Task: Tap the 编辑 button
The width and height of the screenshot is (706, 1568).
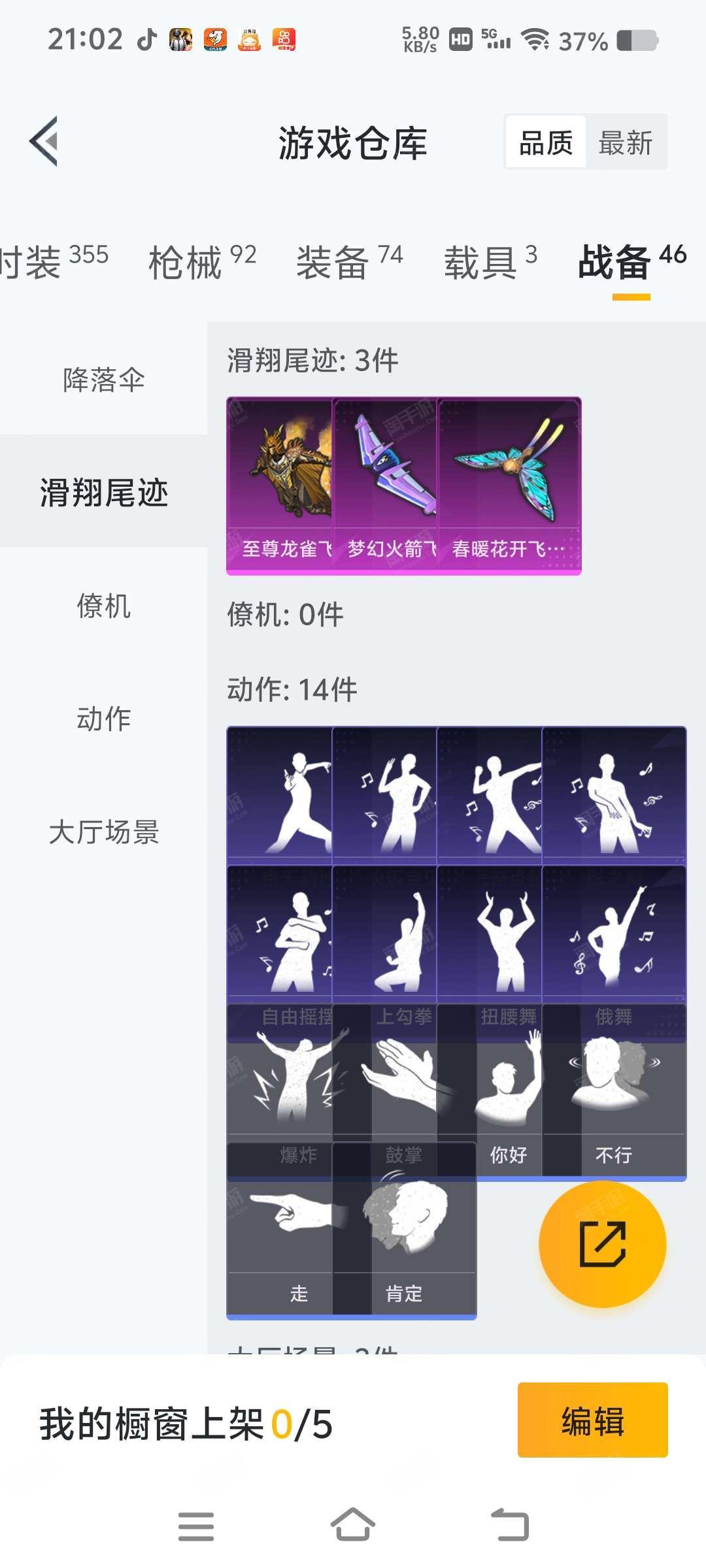Action: pos(592,1420)
